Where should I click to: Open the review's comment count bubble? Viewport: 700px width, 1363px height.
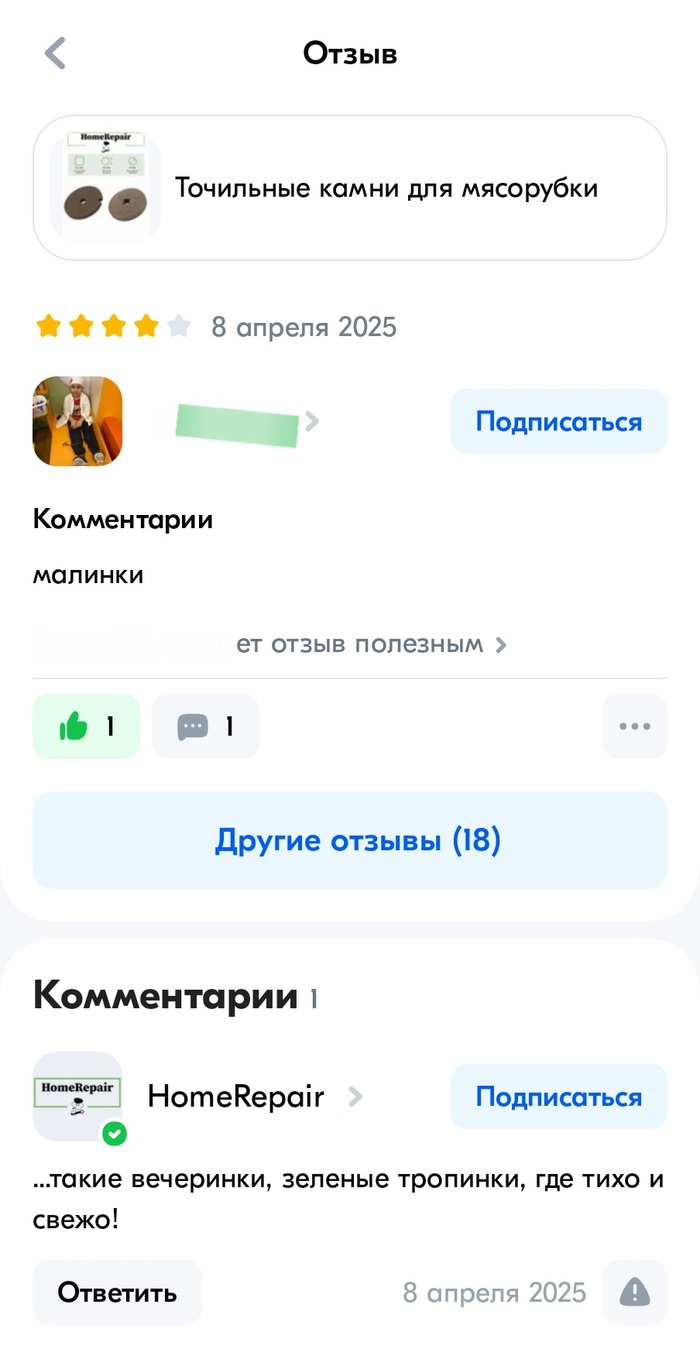[205, 727]
